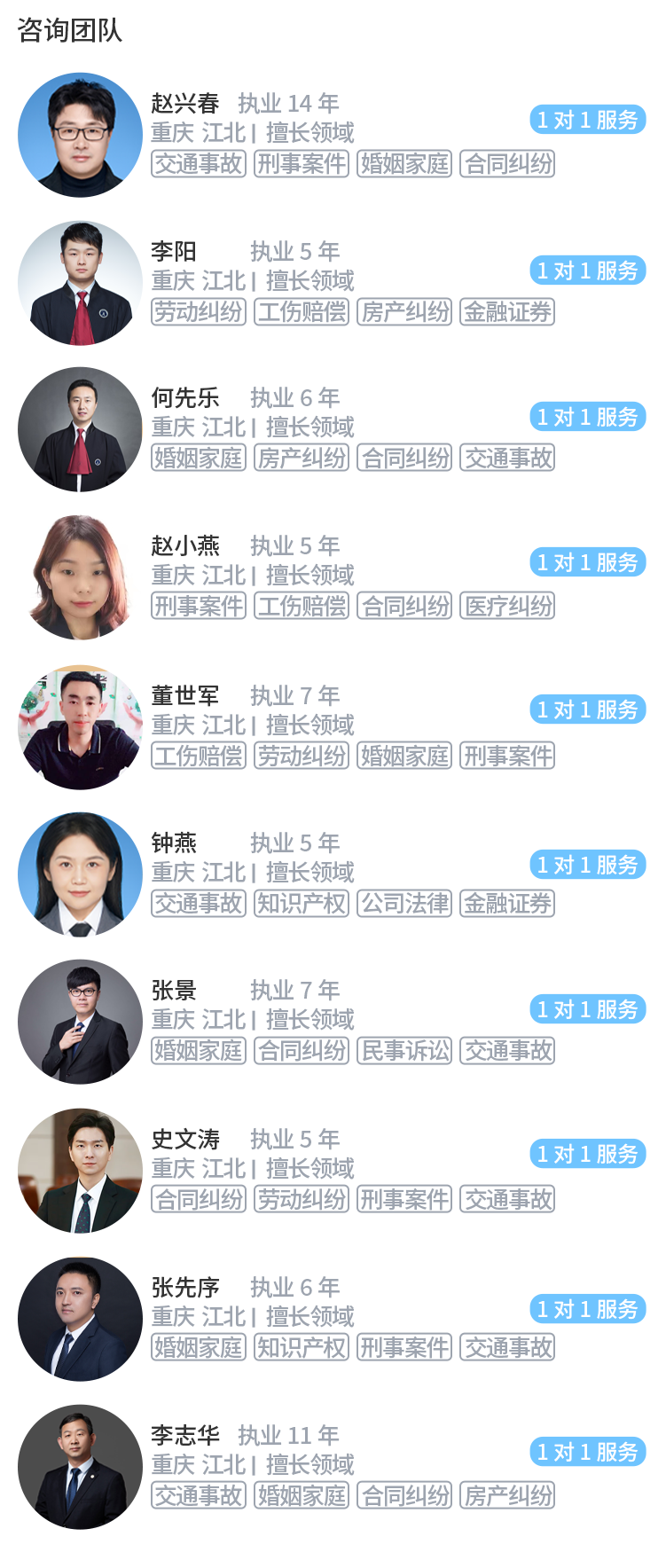Screen dimensions: 666x1568
Task: View 史文涛's lawyer profile
Action: pyautogui.click(x=184, y=1140)
